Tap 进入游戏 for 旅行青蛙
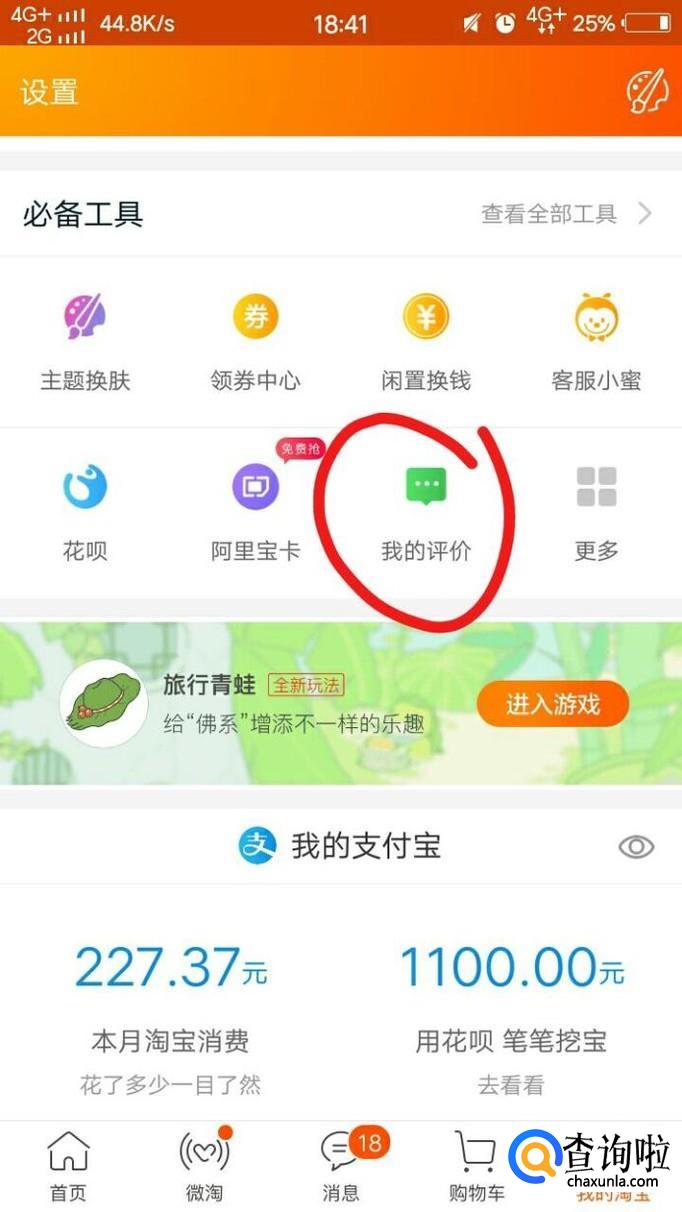This screenshot has height=1212, width=682. [x=552, y=705]
